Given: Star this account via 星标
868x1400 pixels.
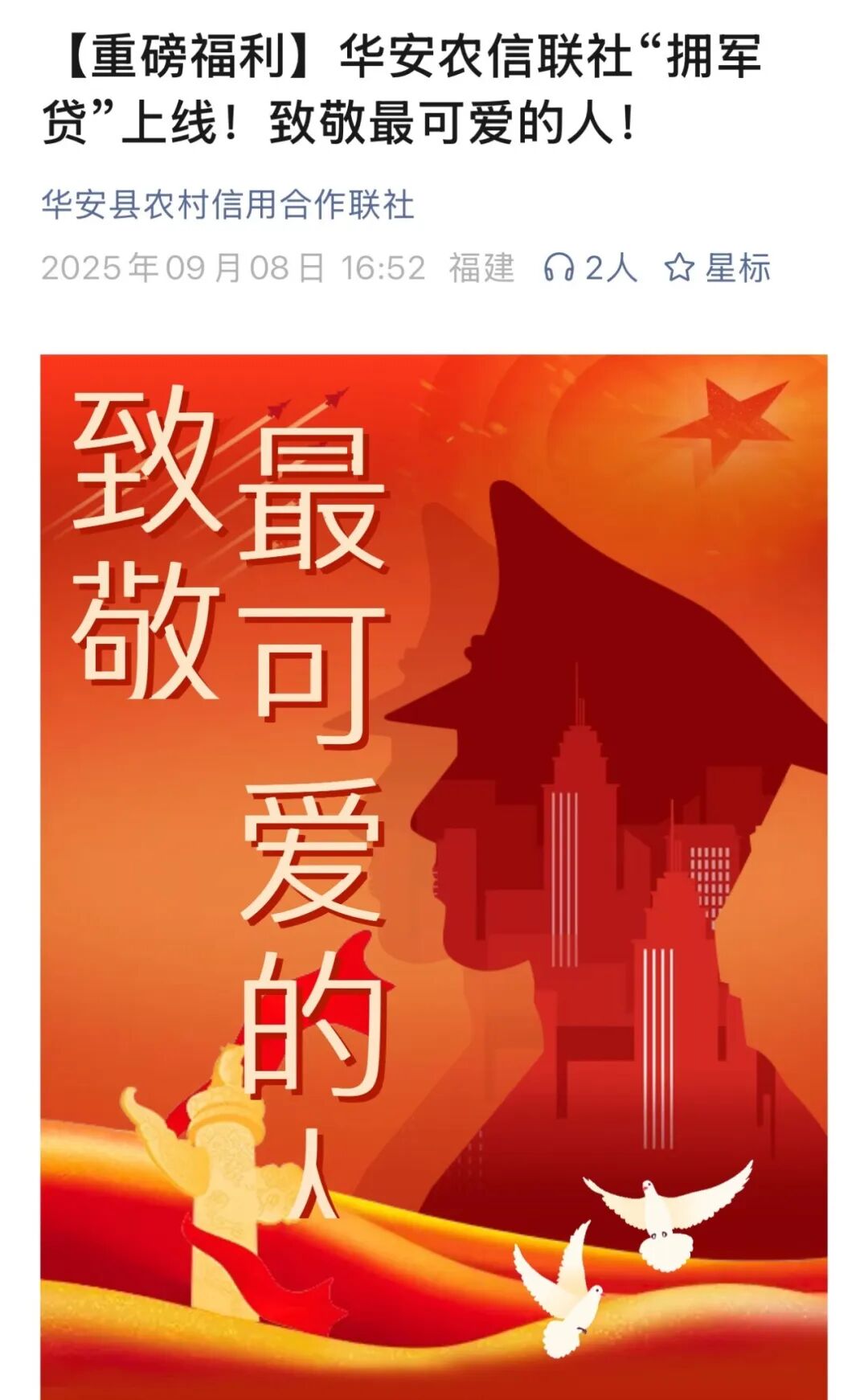Looking at the screenshot, I should point(717,268).
